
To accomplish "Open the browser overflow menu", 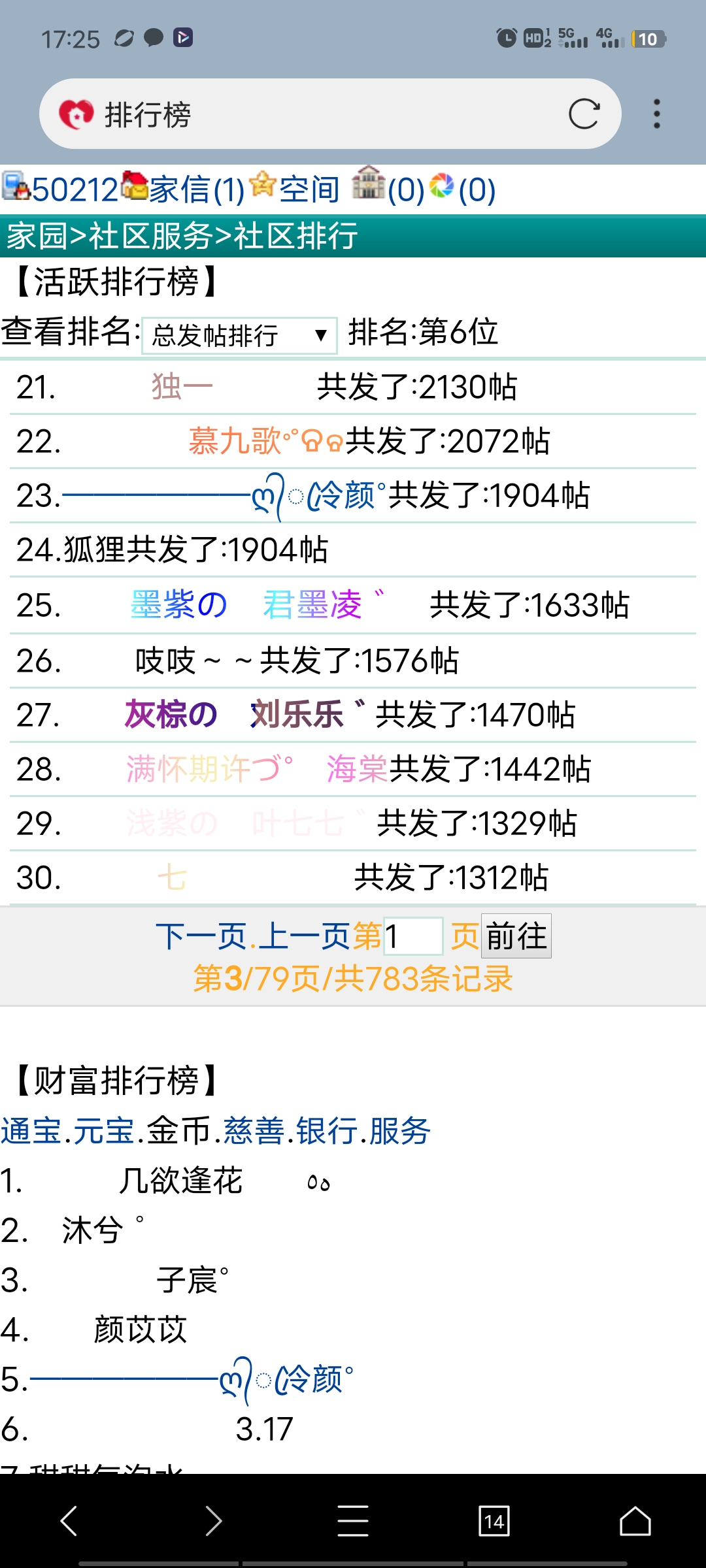I will (656, 114).
